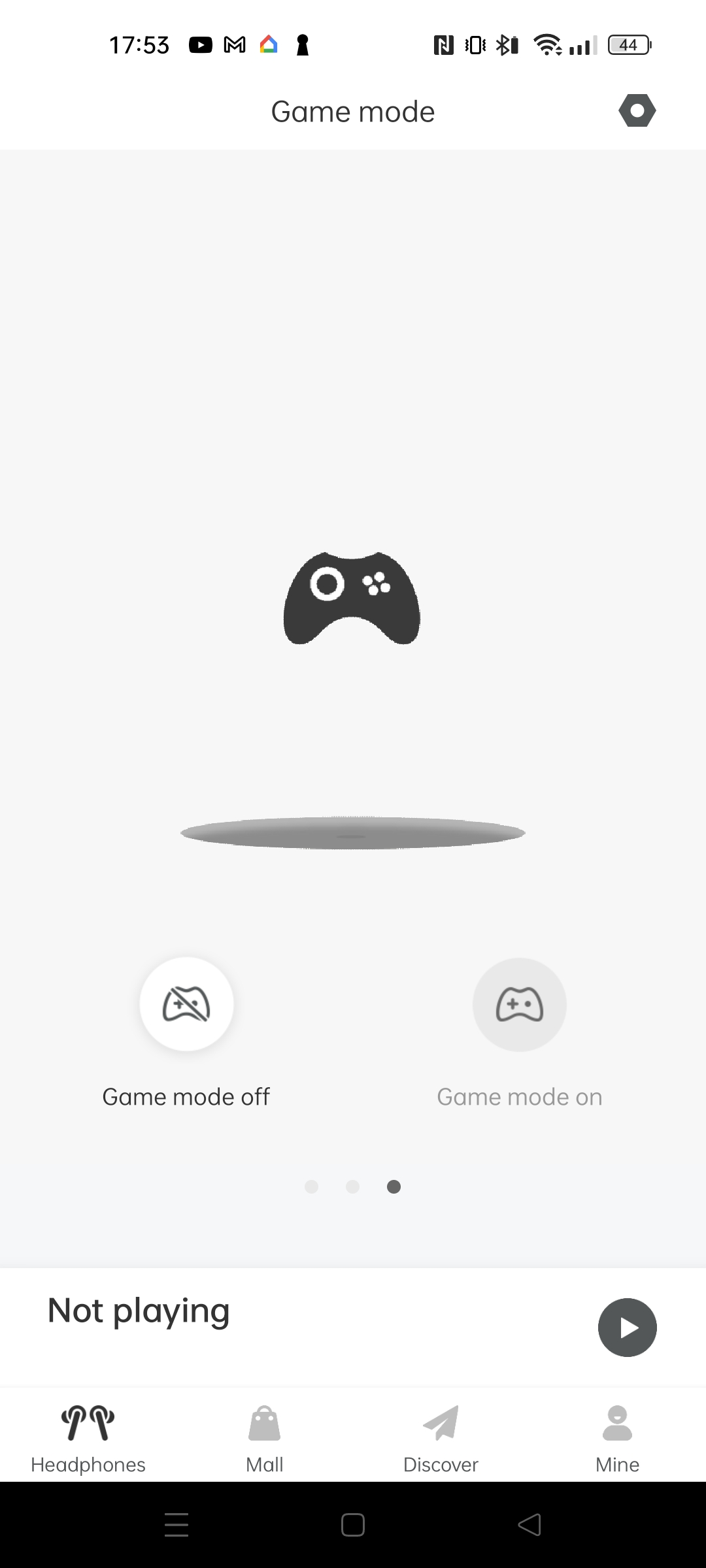The image size is (706, 1568).
Task: Tap the system back button
Action: click(529, 1525)
